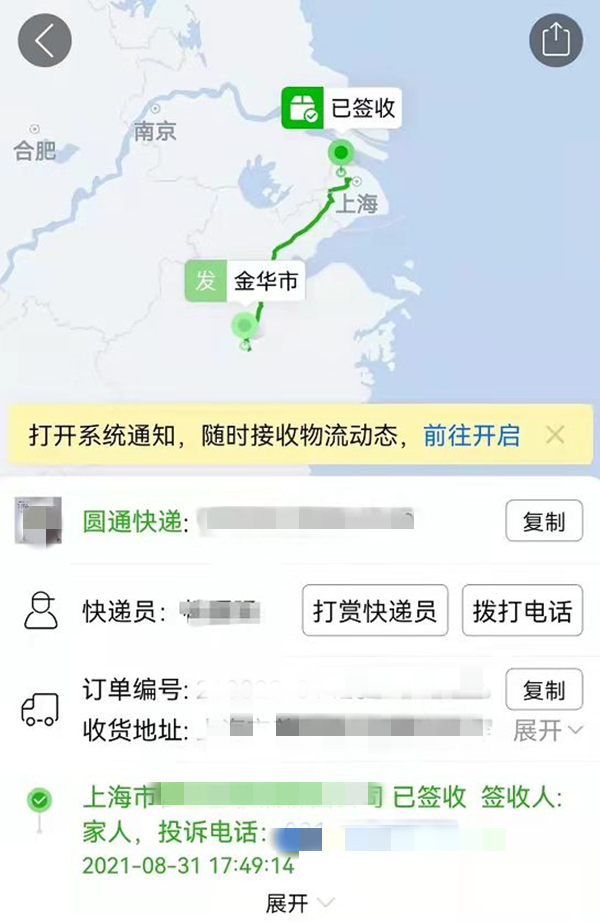
Task: Share this logistics tracking page
Action: pyautogui.click(x=555, y=42)
